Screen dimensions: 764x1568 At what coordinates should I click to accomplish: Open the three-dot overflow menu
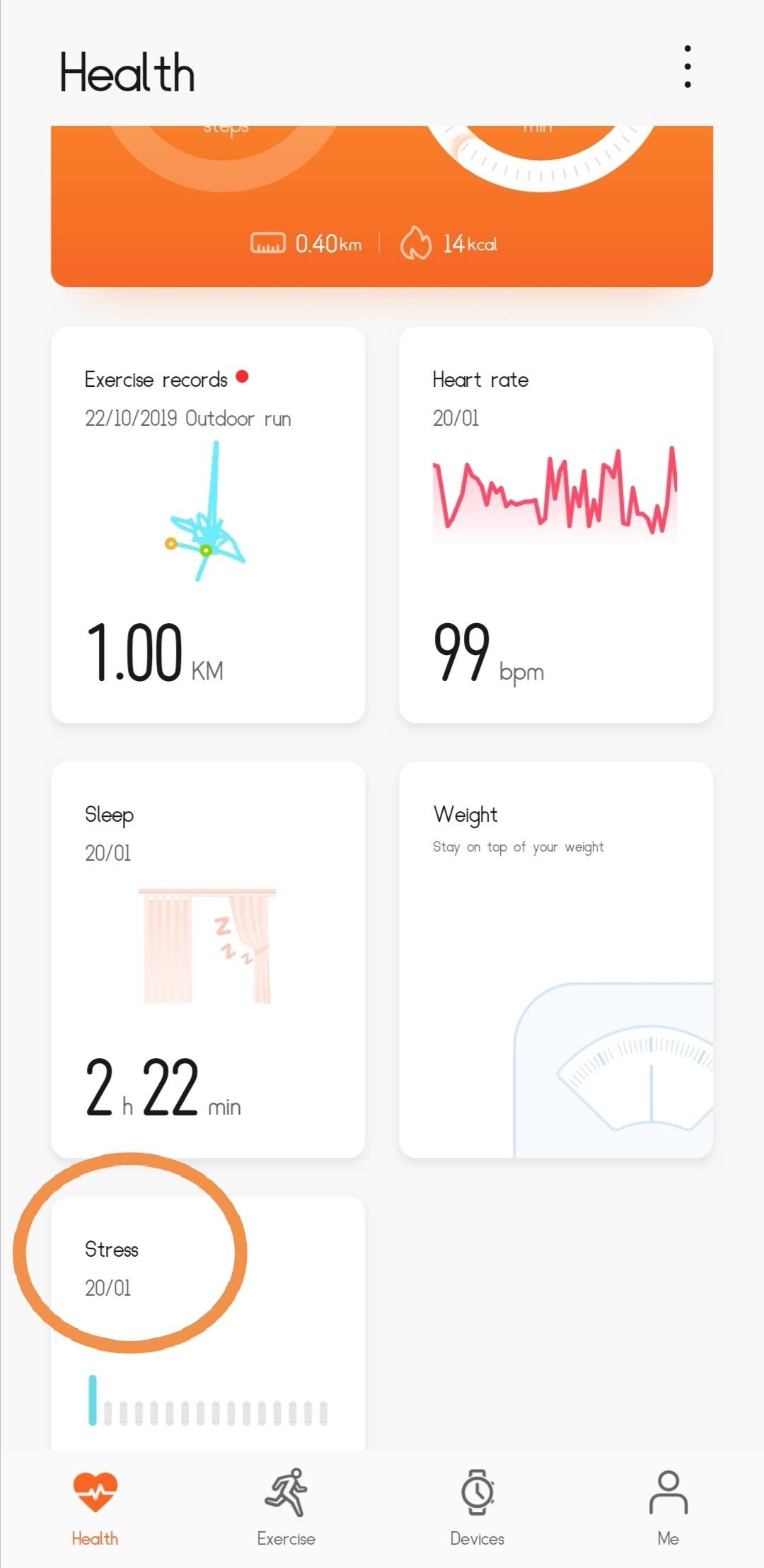pos(687,65)
